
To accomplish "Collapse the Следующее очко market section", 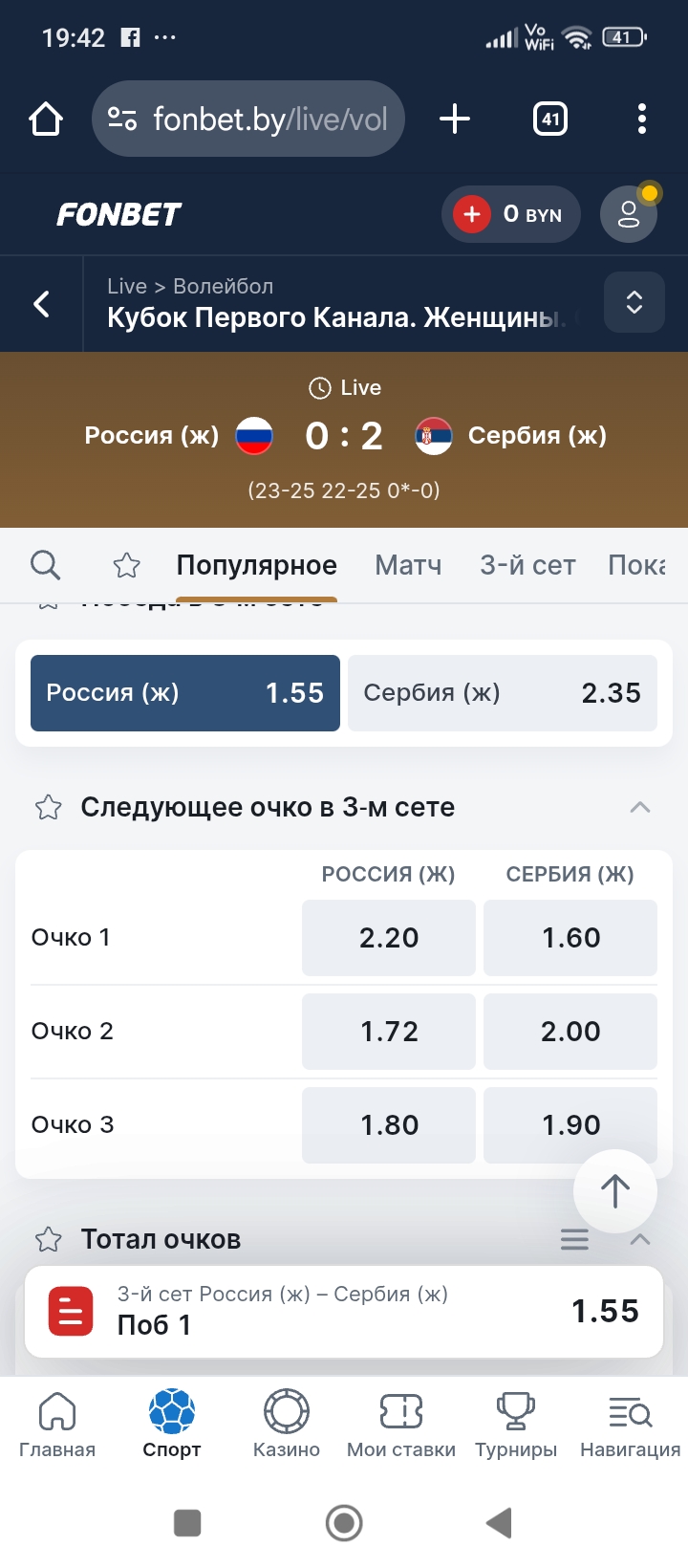I will pyautogui.click(x=640, y=806).
